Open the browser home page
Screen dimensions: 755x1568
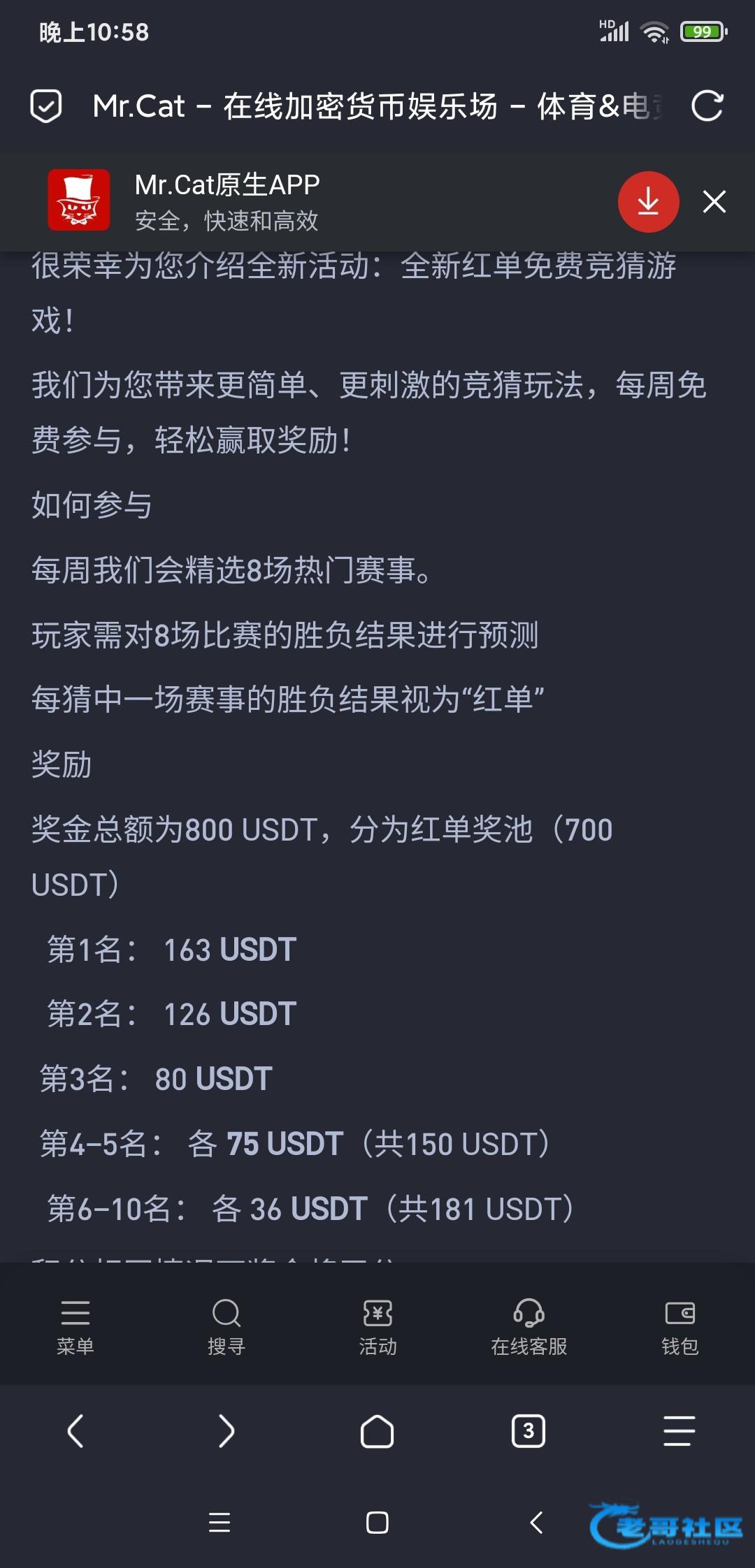click(x=377, y=1431)
